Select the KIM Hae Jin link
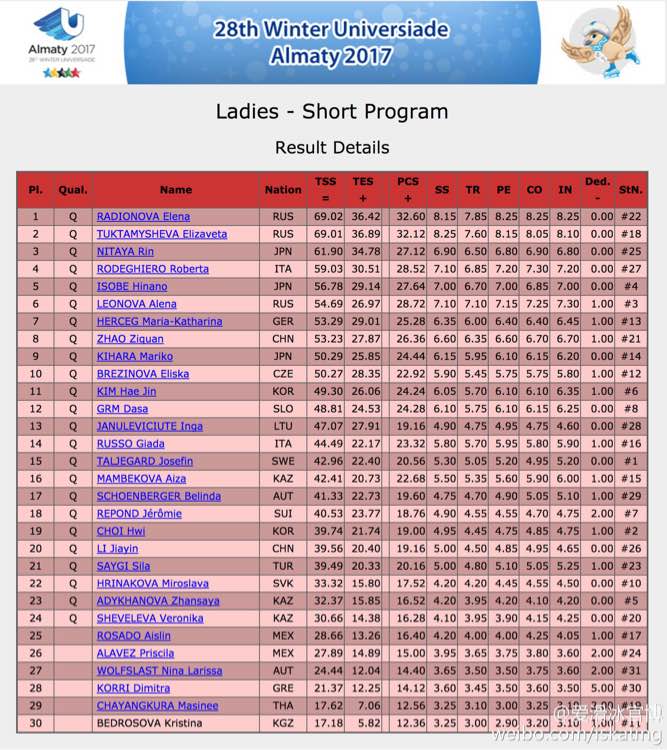 click(126, 391)
